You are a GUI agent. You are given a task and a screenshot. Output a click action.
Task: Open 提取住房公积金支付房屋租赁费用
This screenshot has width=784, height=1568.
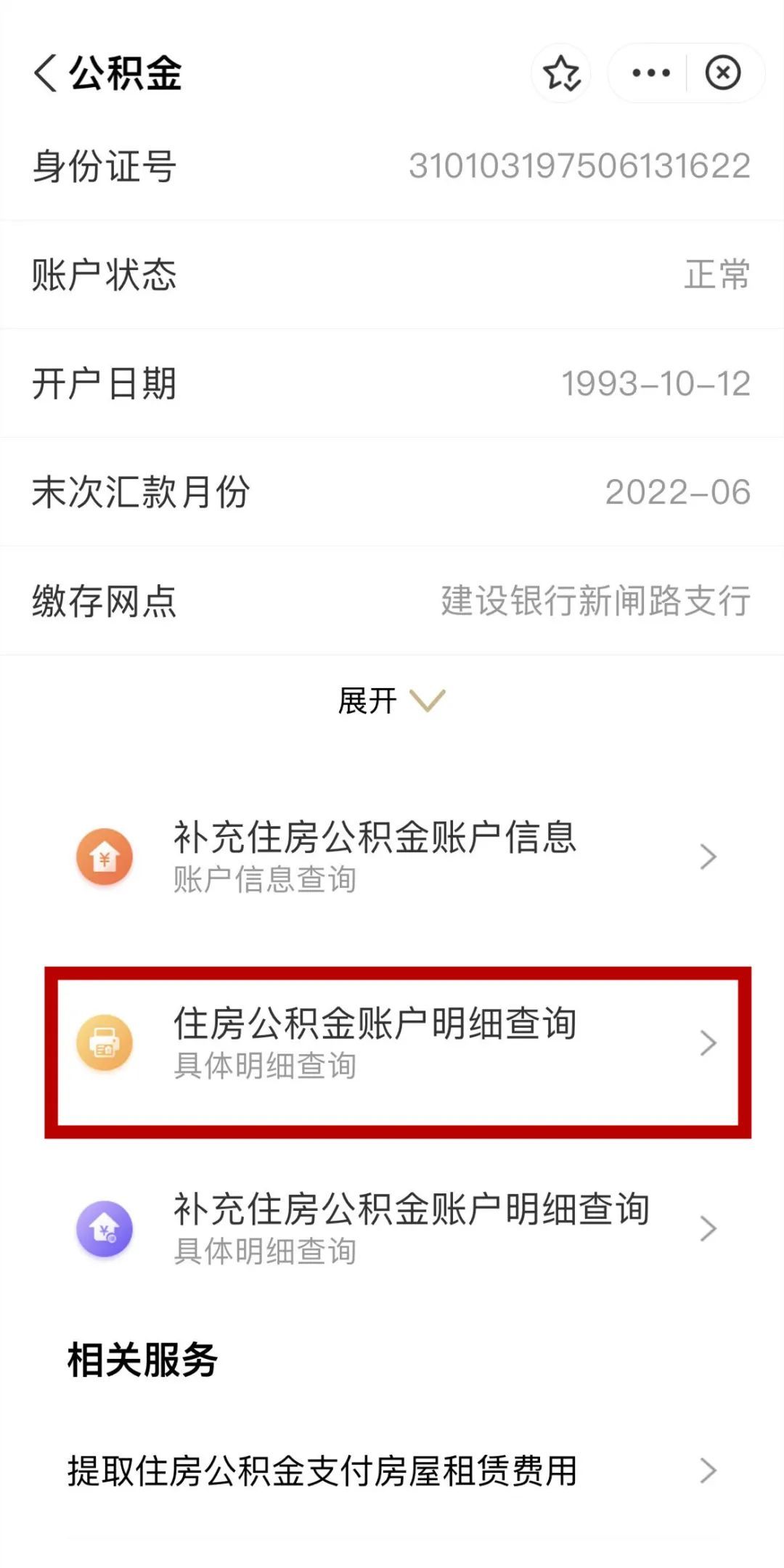pos(392,1471)
